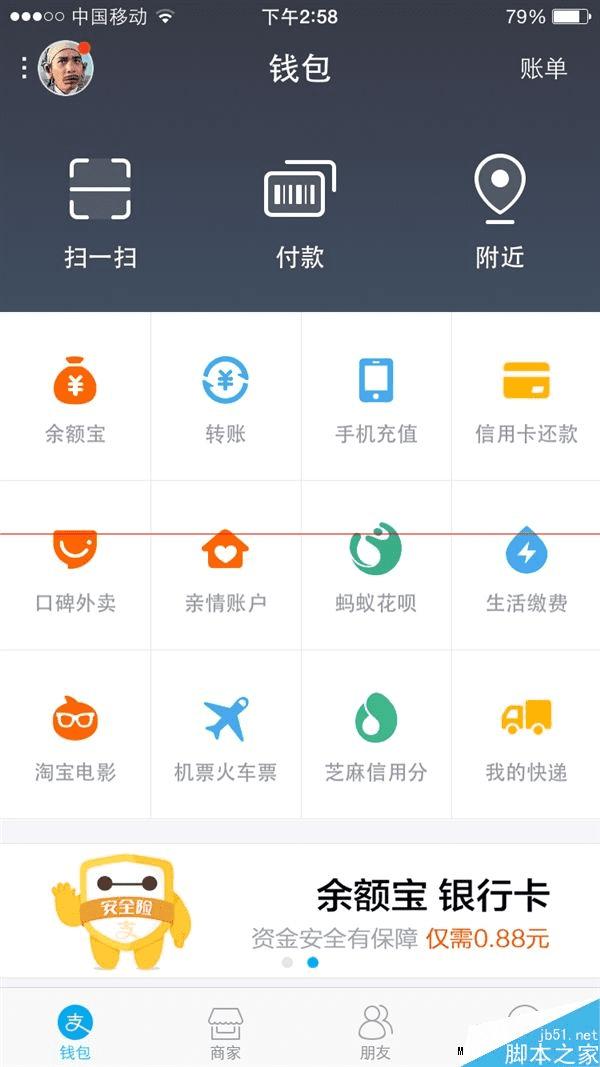Open 我的快递 deliveries

tap(526, 735)
